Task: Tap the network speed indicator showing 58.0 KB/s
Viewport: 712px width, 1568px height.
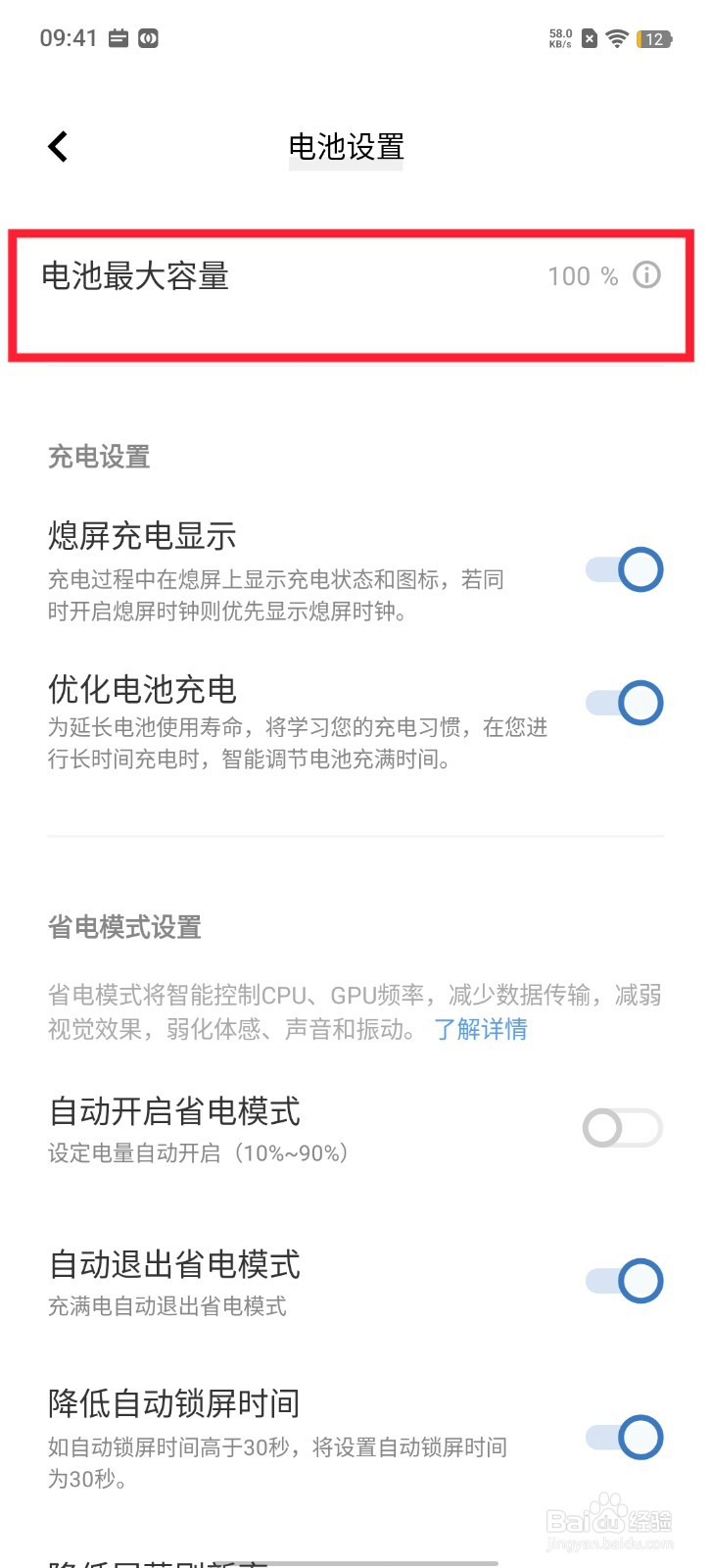Action: click(x=559, y=39)
